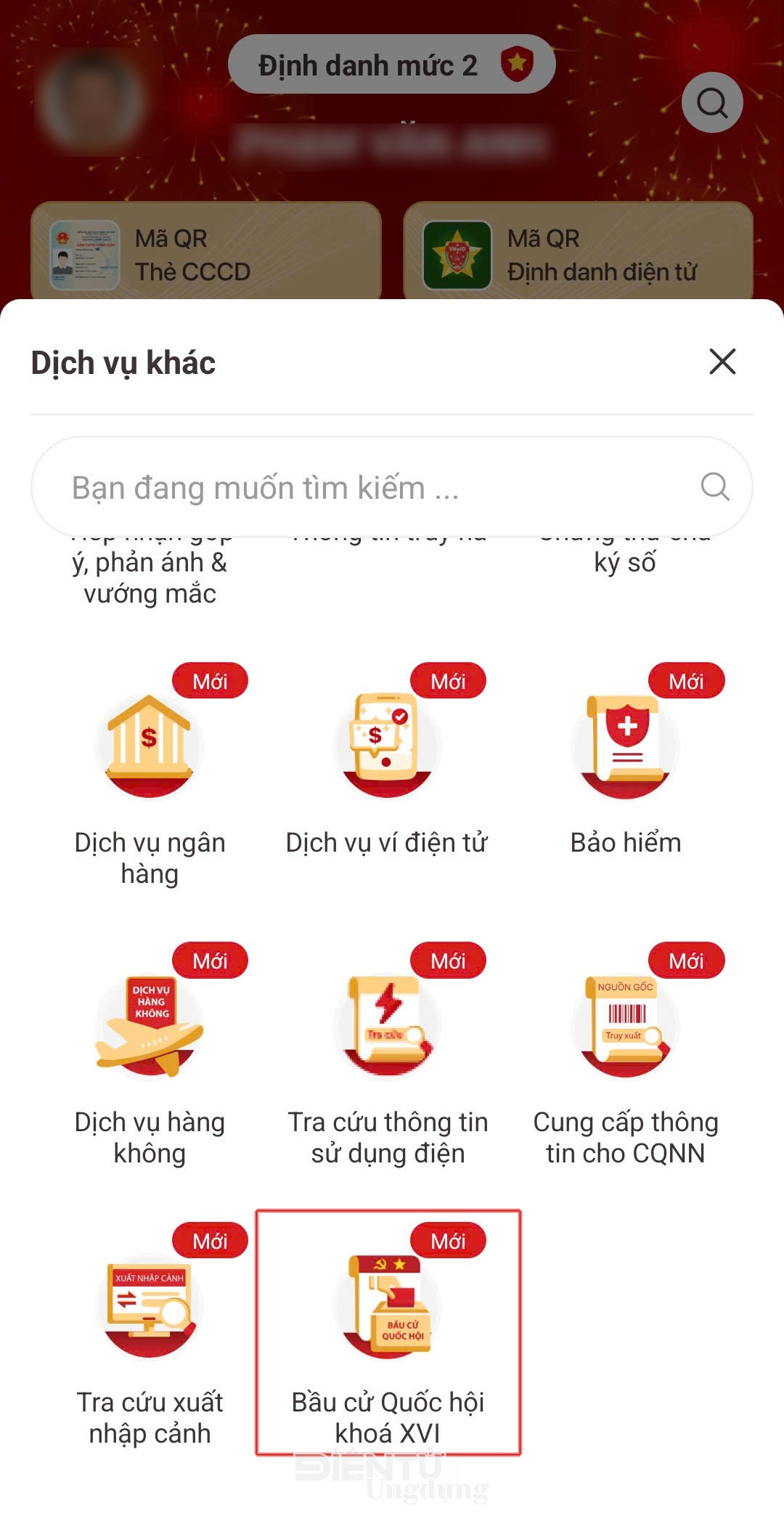Close the Dịch vụ khác panel

click(x=722, y=363)
